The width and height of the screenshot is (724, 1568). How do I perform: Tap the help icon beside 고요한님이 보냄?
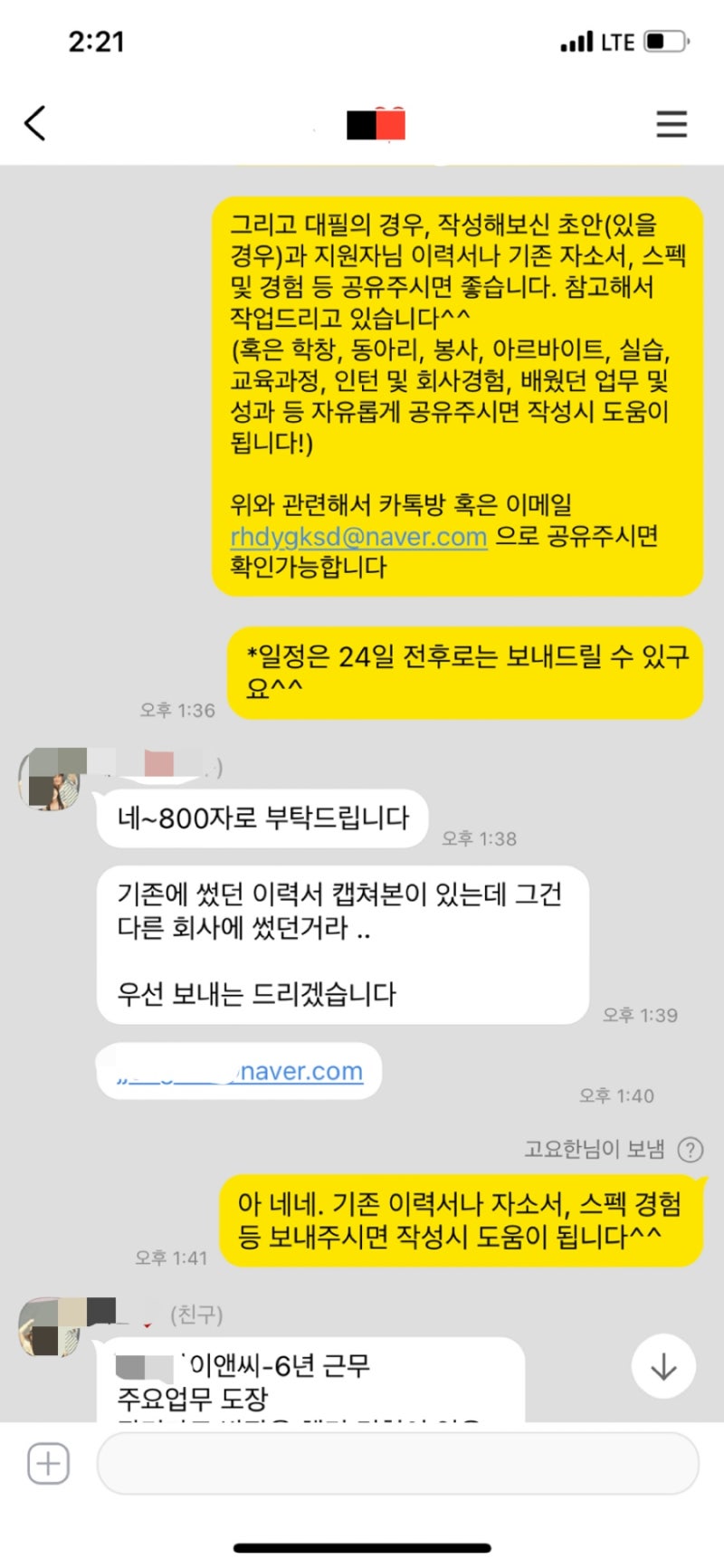coord(691,1150)
